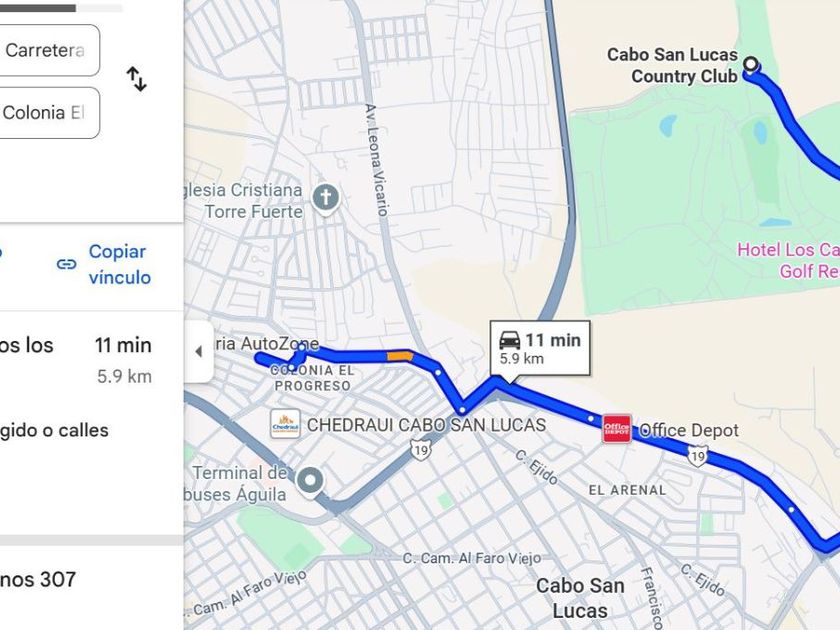This screenshot has height=630, width=840.
Task: Open CHEDRAUI CABO SAN LUCAS on map
Action: coord(285,424)
